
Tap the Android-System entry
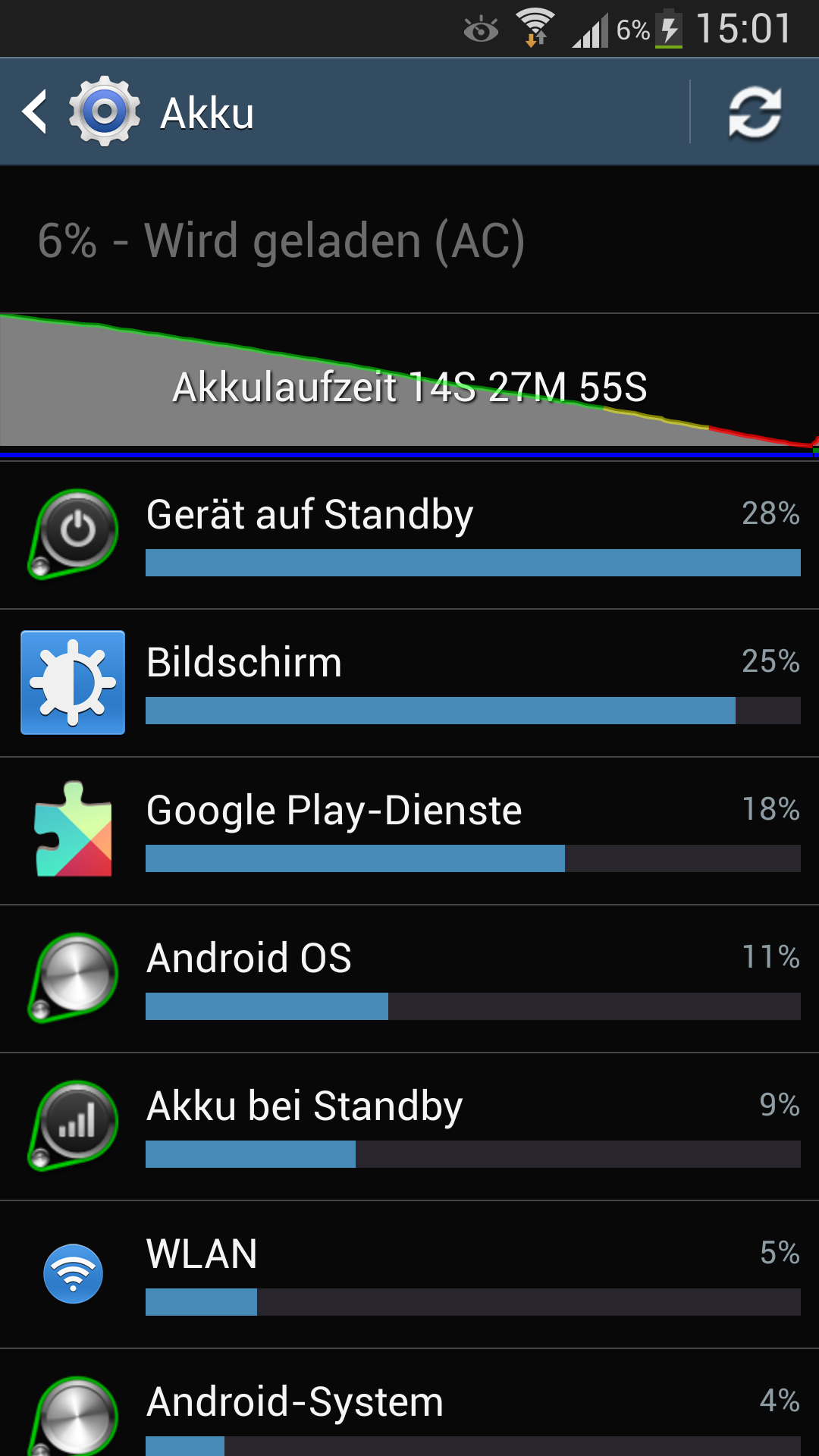pos(409,1403)
